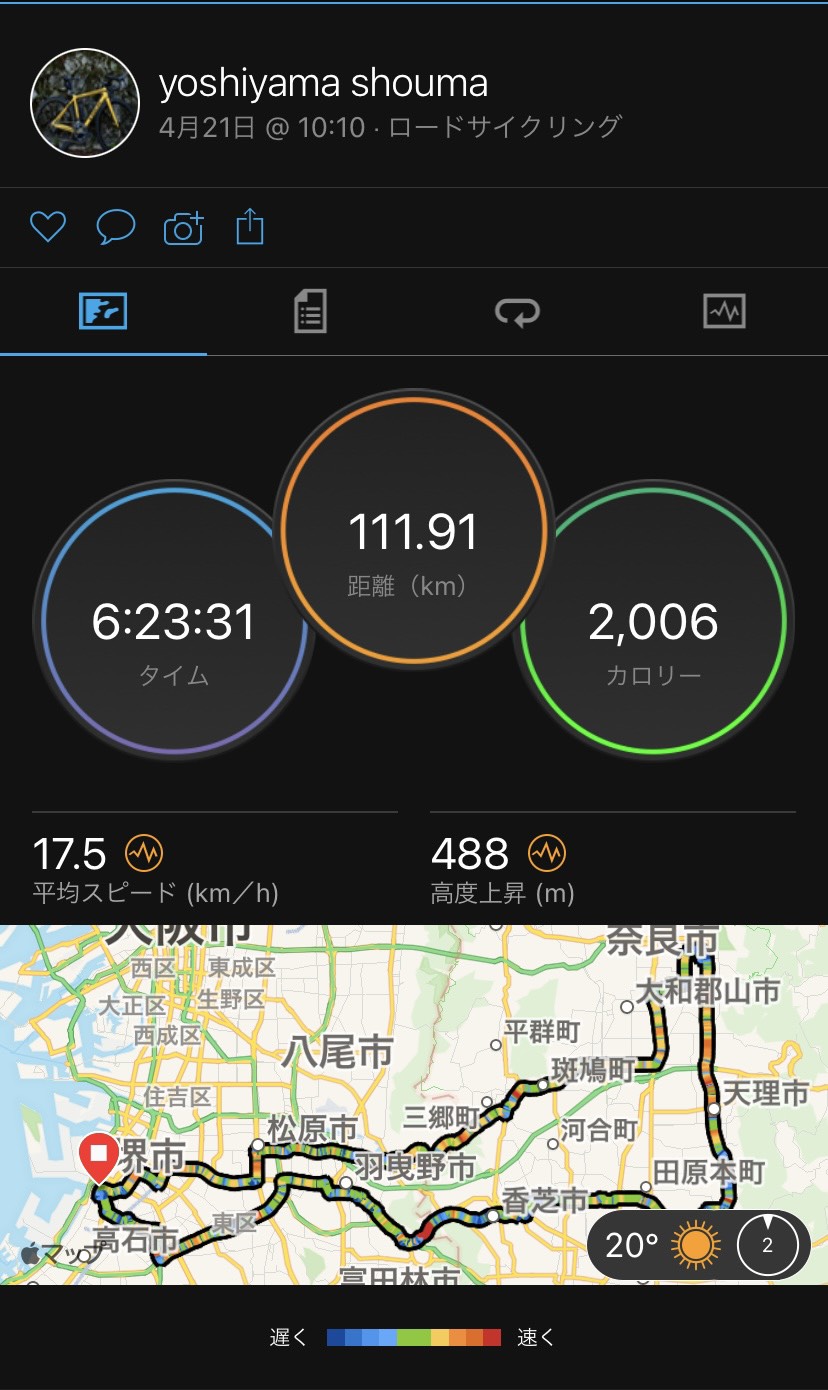View average speed 17.5 km/h chart
828x1390 pixels.
pyautogui.click(x=144, y=854)
